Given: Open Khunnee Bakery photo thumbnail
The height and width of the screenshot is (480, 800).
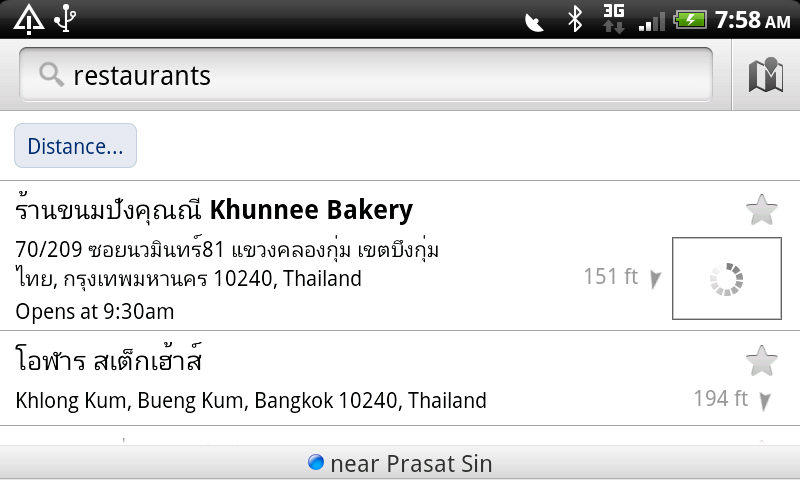Looking at the screenshot, I should [726, 279].
